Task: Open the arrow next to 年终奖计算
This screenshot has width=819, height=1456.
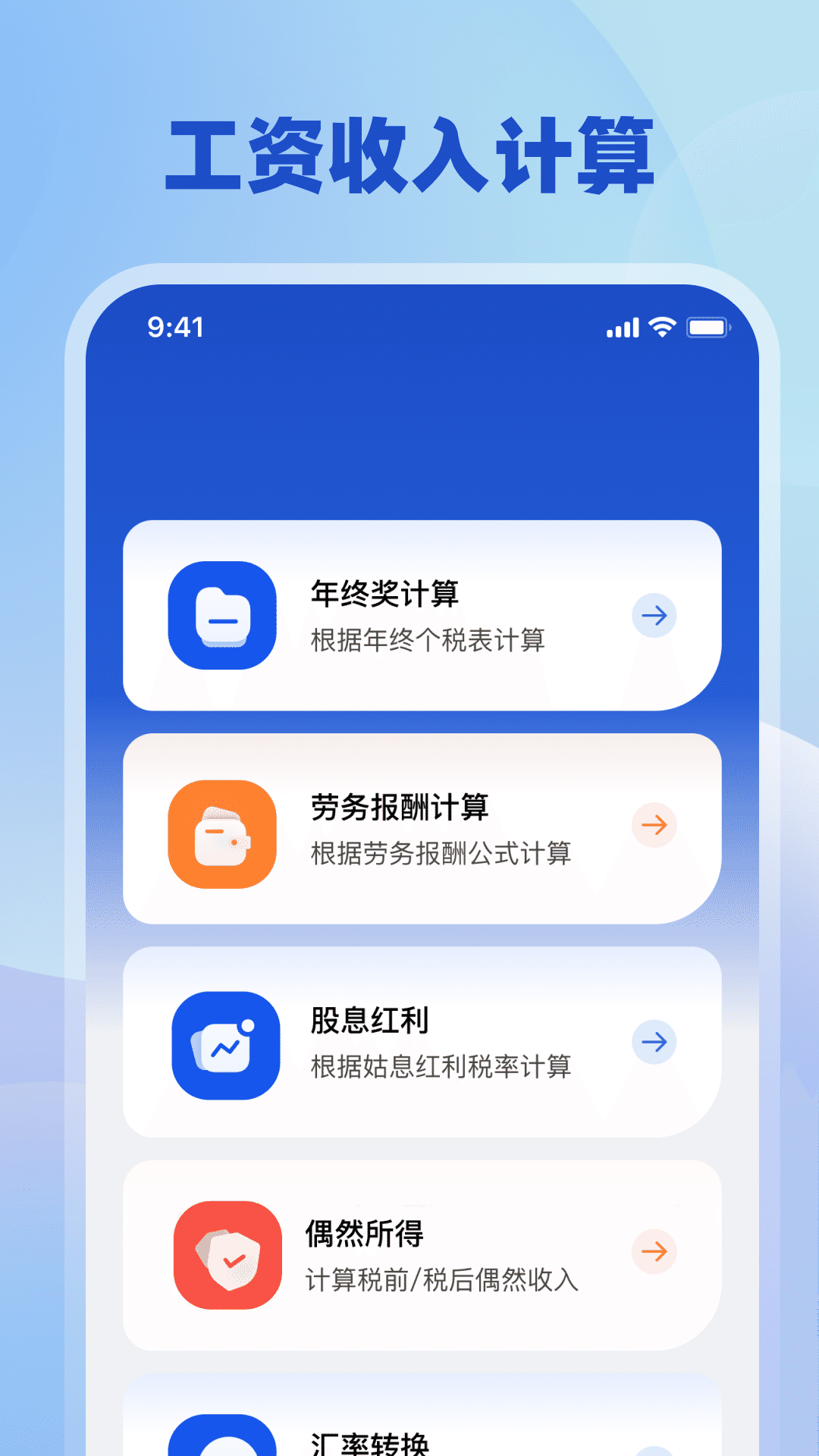Action: click(654, 616)
